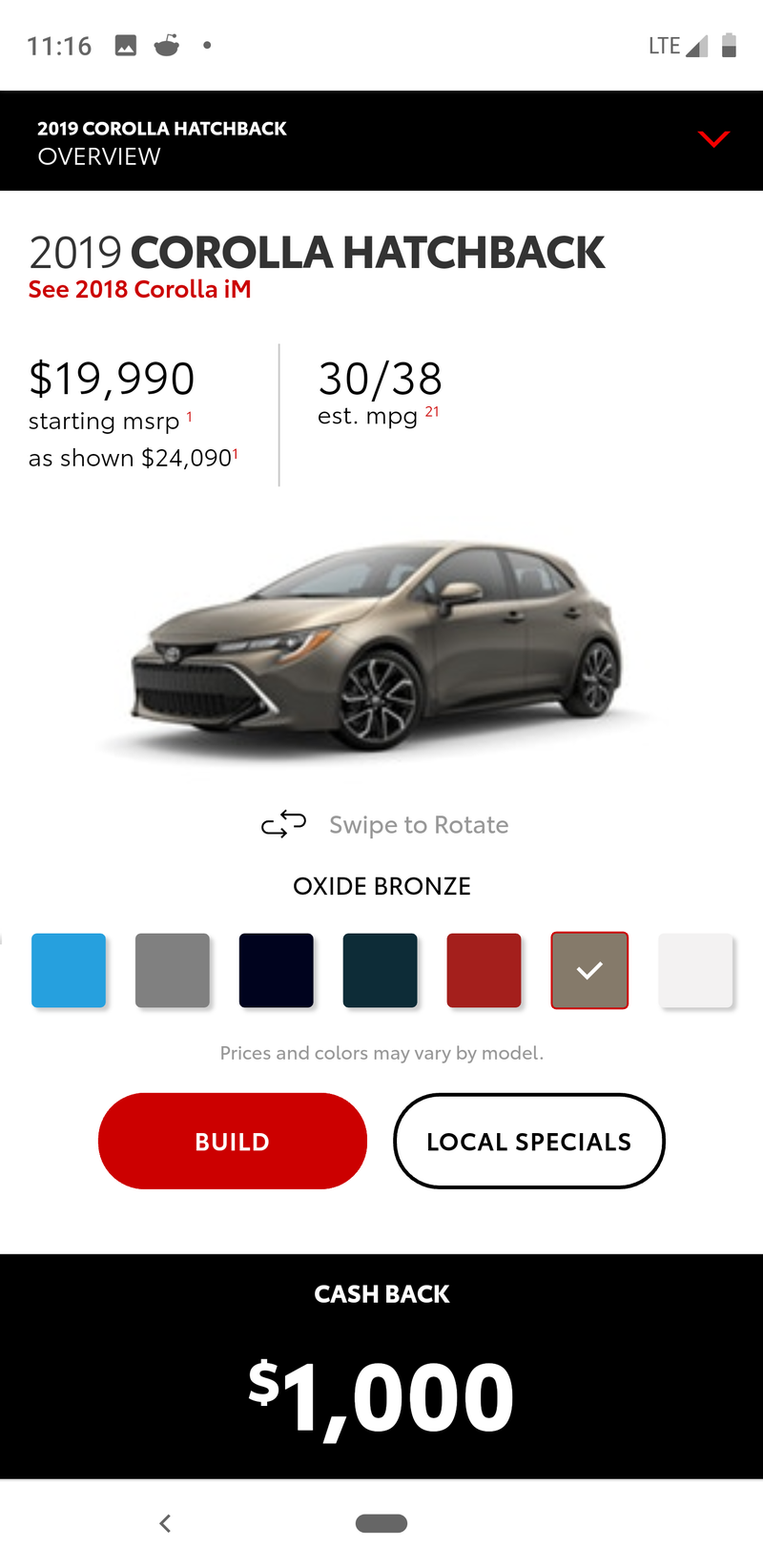Choose the dark teal color swatch
763x1568 pixels.
(x=381, y=970)
